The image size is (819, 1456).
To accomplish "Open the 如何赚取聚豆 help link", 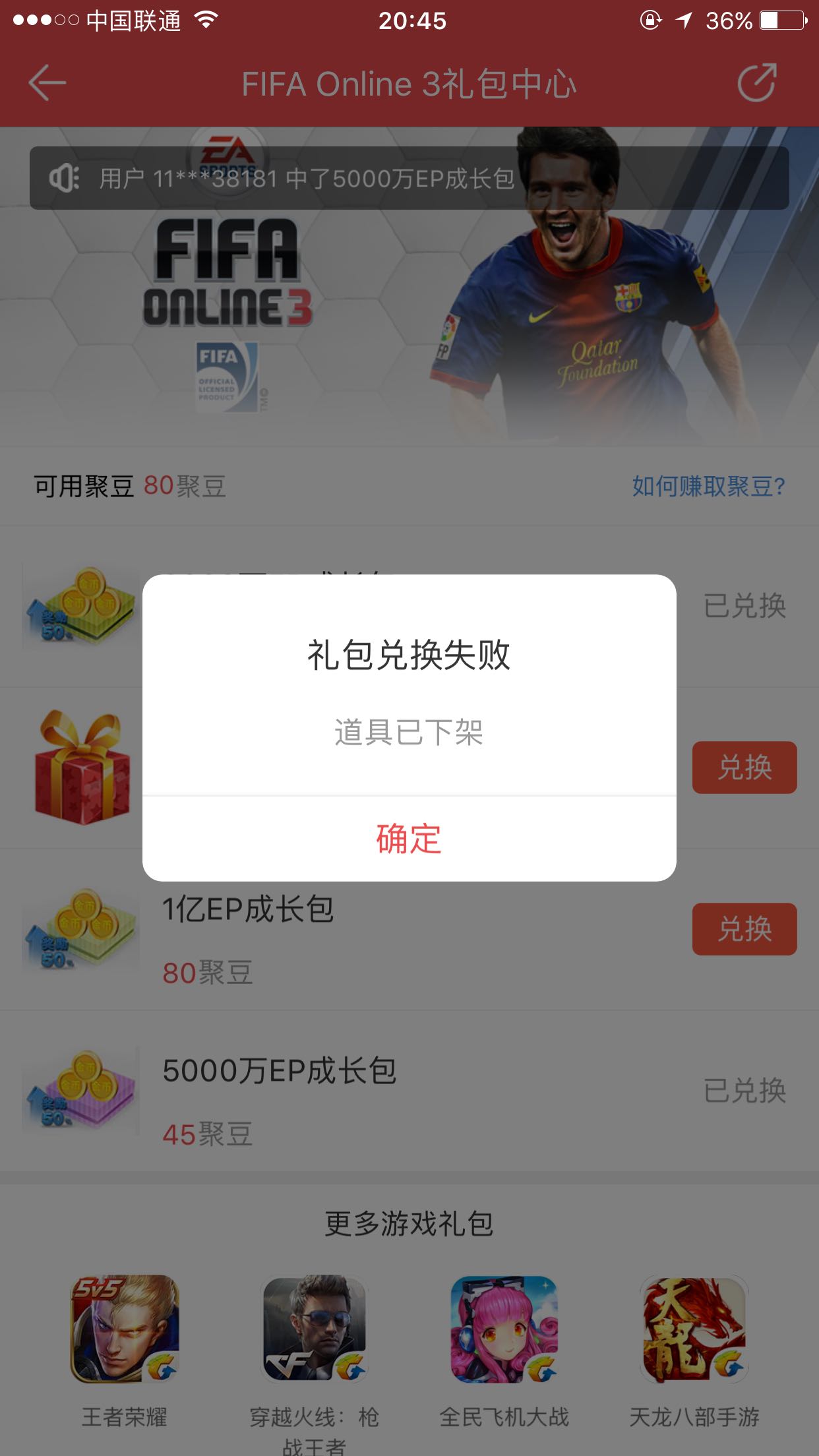I will click(708, 487).
